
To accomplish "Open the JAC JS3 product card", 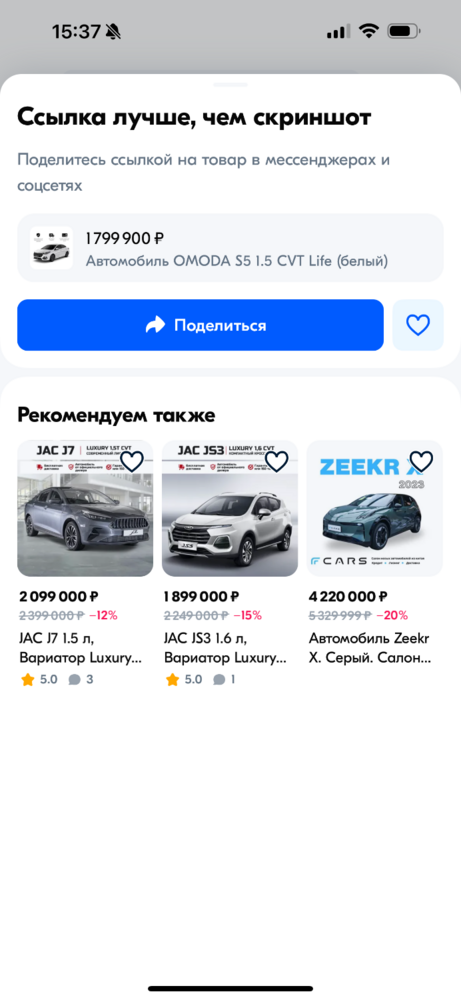I will (230, 563).
